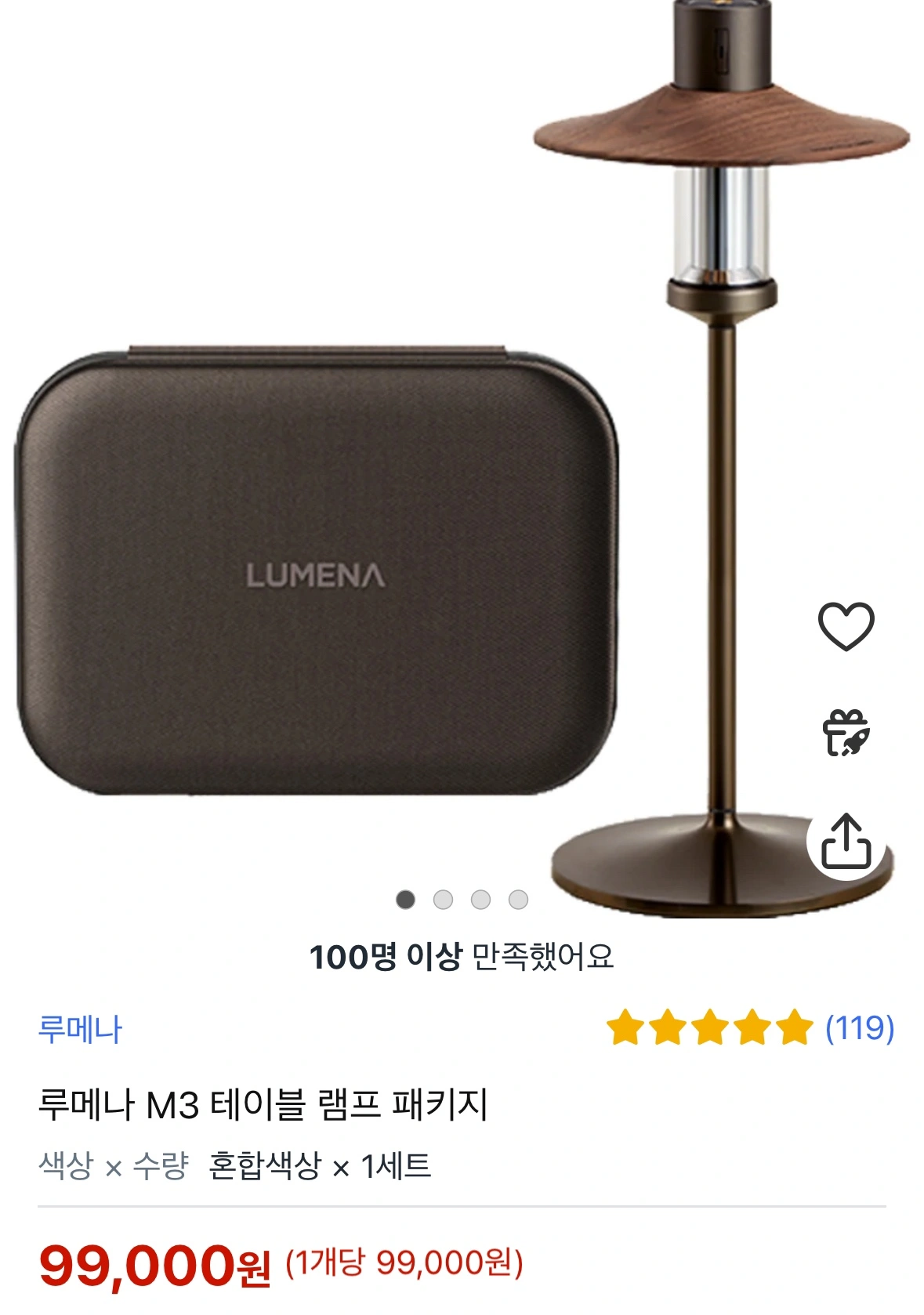924x1315 pixels.
Task: Open the 루메나 brand link
Action: 80,1029
